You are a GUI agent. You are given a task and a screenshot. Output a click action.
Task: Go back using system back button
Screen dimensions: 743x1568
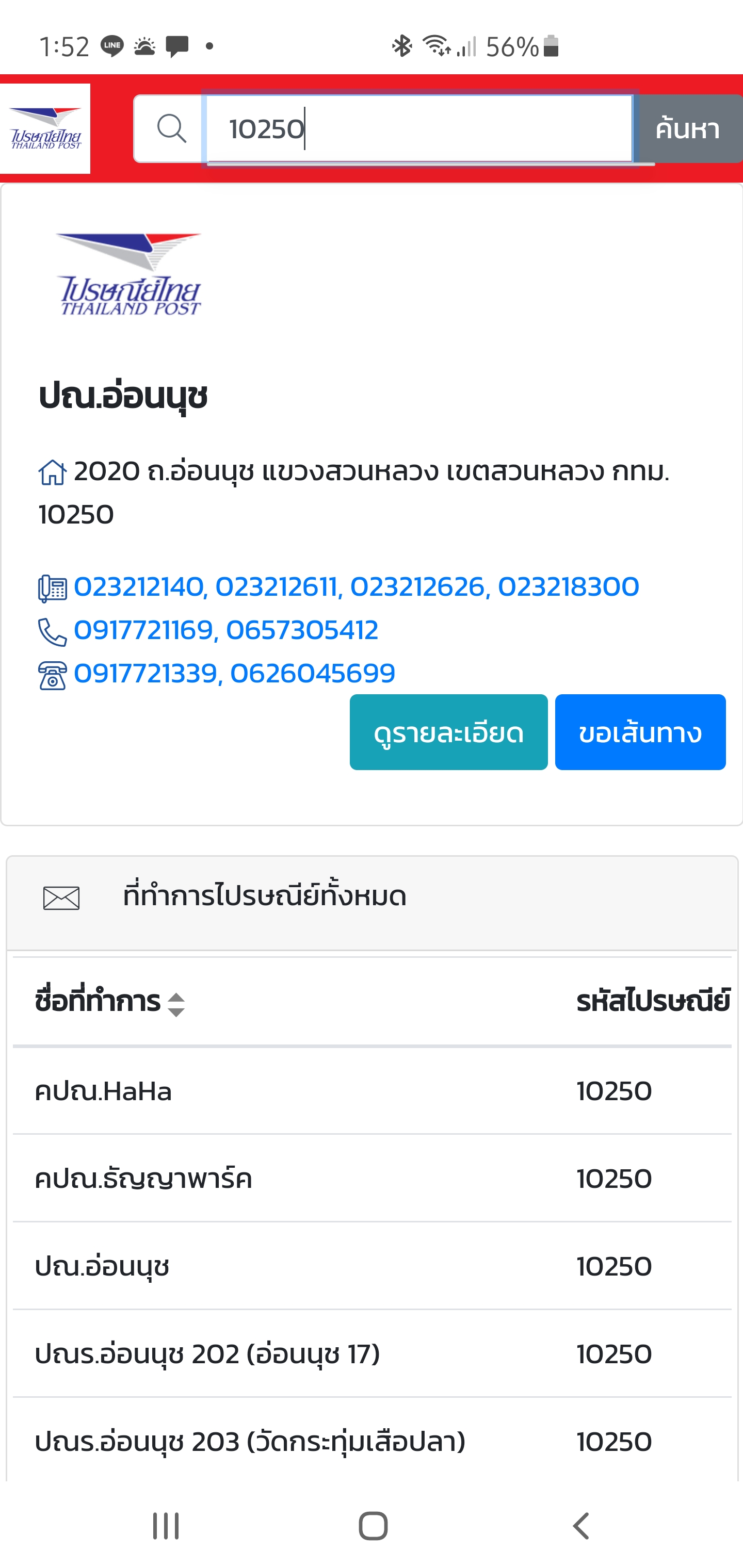click(x=581, y=1525)
